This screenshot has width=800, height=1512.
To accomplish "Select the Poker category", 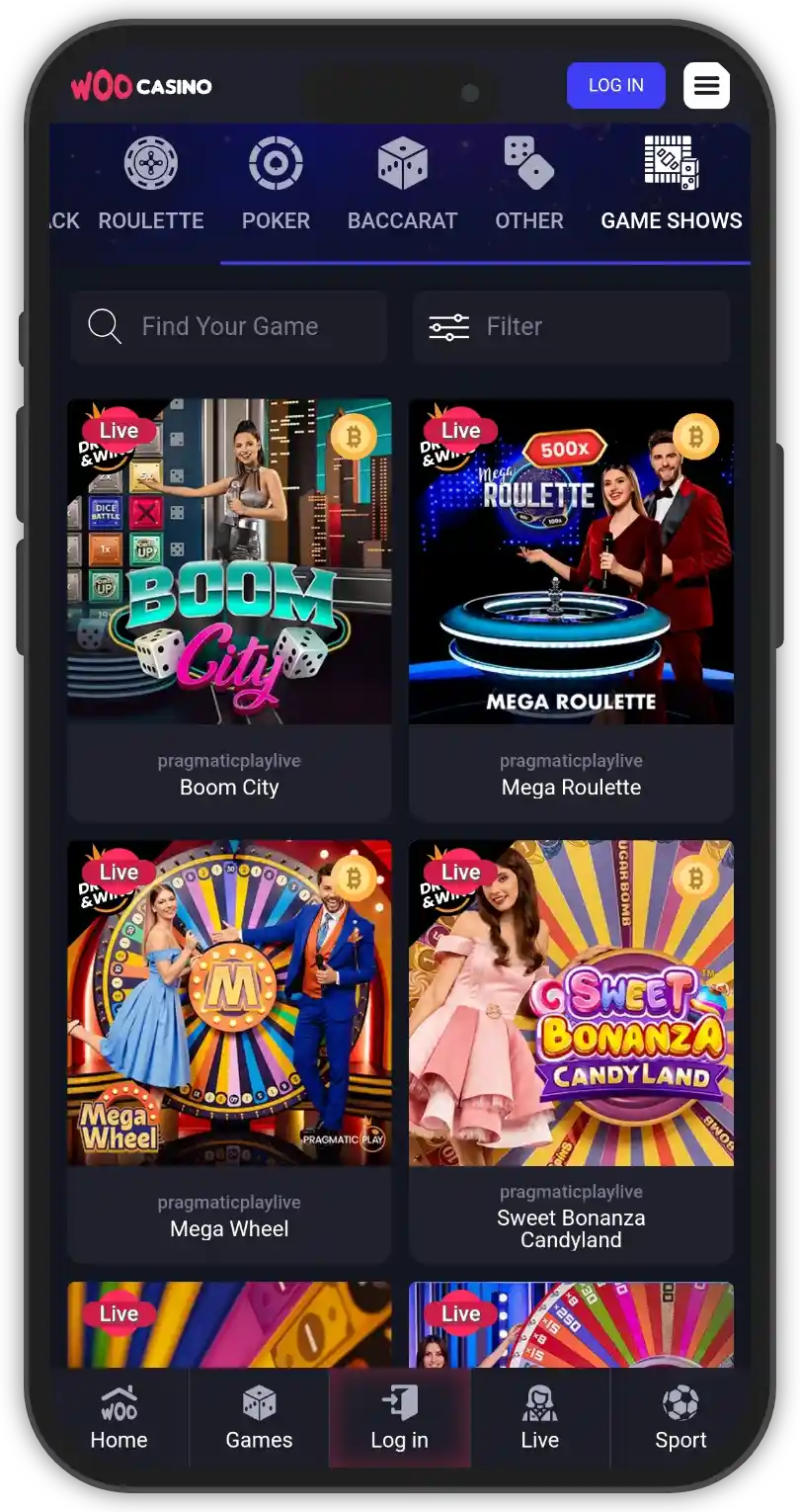I will coord(276,185).
